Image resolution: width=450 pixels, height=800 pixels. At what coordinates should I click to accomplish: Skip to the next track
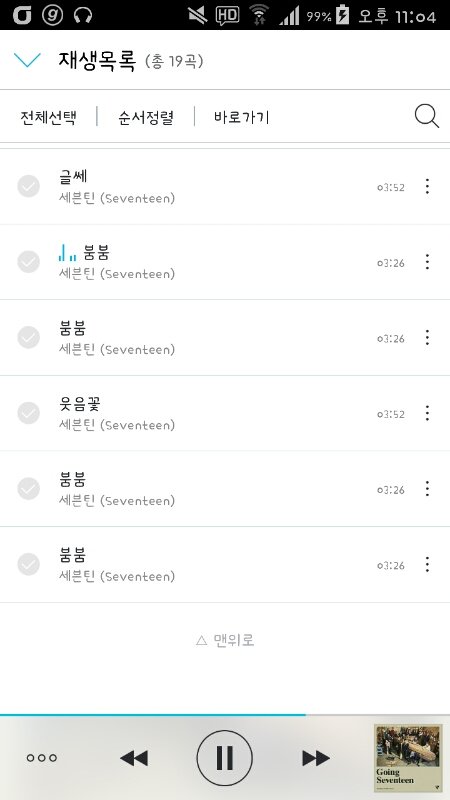[316, 758]
